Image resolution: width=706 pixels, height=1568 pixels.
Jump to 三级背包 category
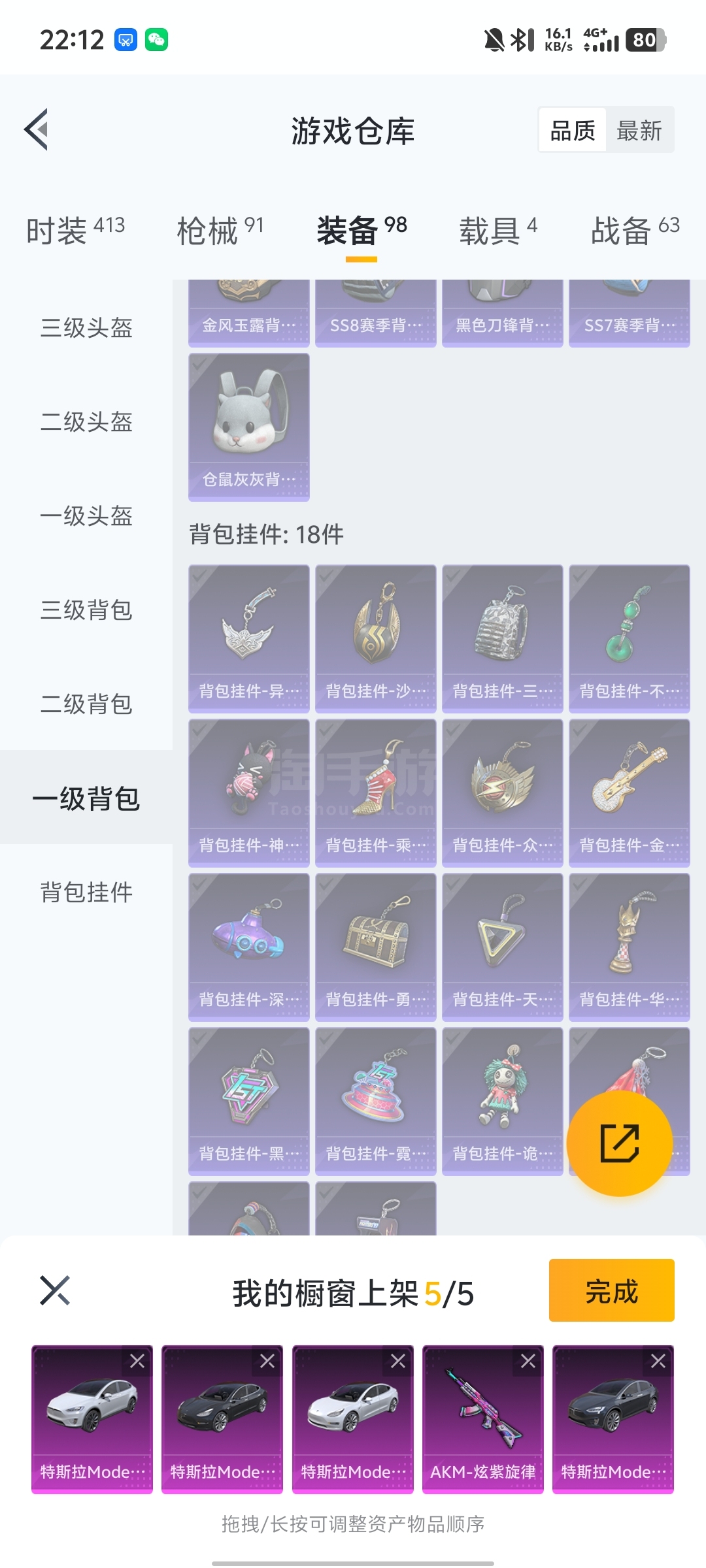pyautogui.click(x=86, y=610)
